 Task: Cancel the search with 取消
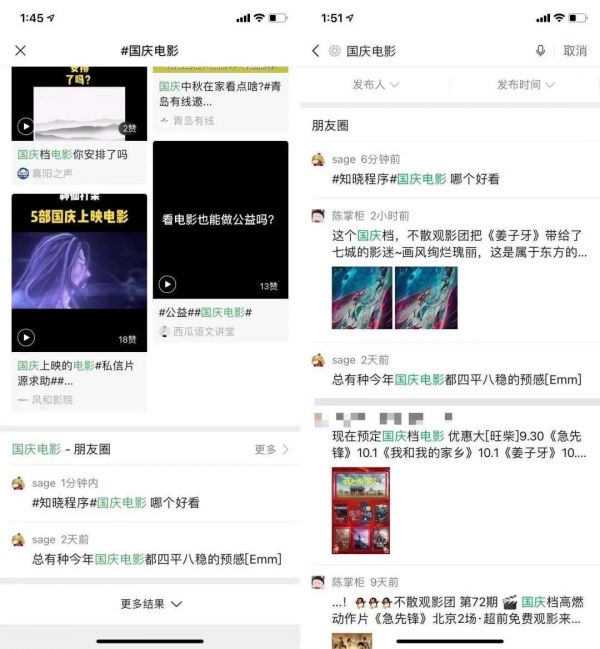[575, 51]
